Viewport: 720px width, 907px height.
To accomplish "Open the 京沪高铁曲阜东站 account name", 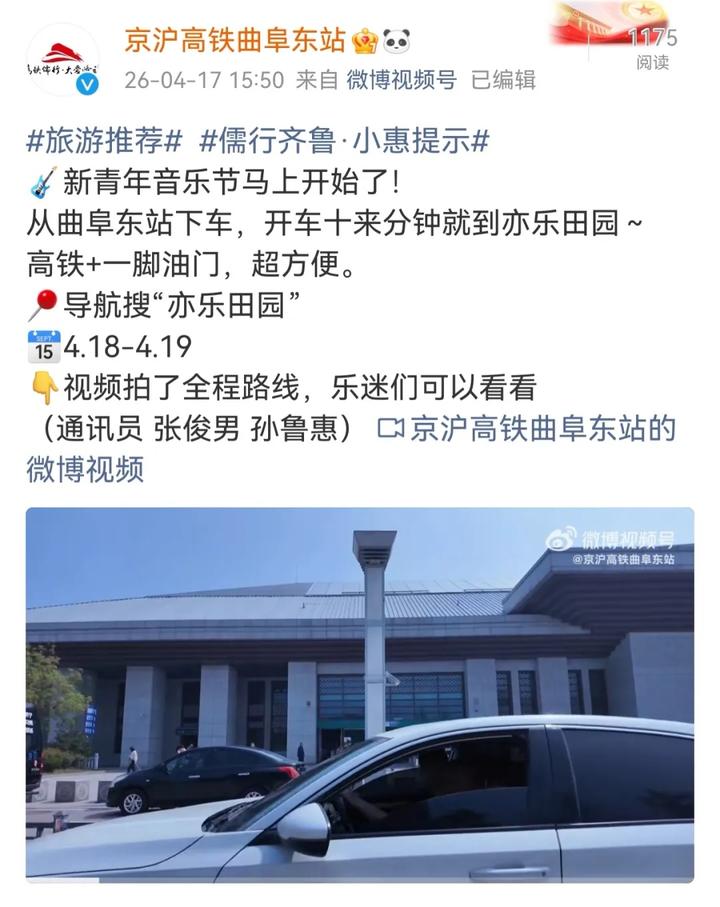I will (x=235, y=40).
